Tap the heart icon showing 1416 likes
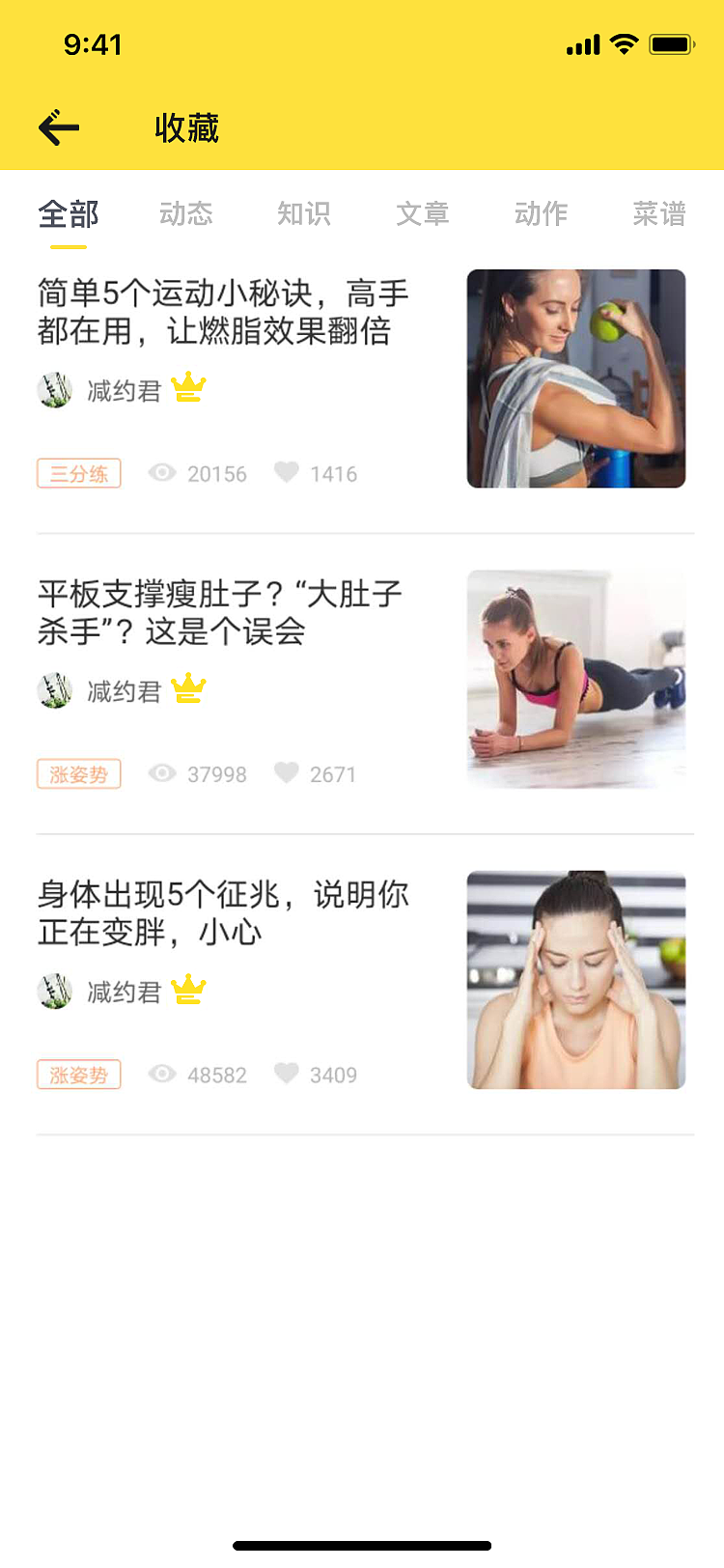Screen dimensions: 724x1568 coord(289,473)
